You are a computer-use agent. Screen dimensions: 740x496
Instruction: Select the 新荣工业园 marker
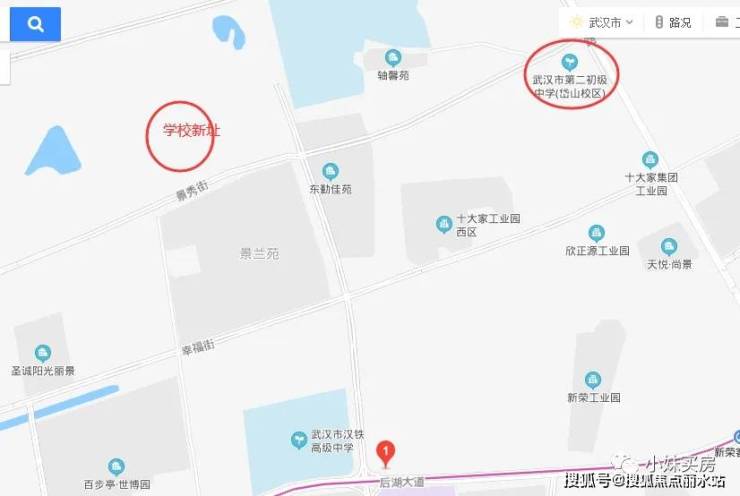pos(592,380)
